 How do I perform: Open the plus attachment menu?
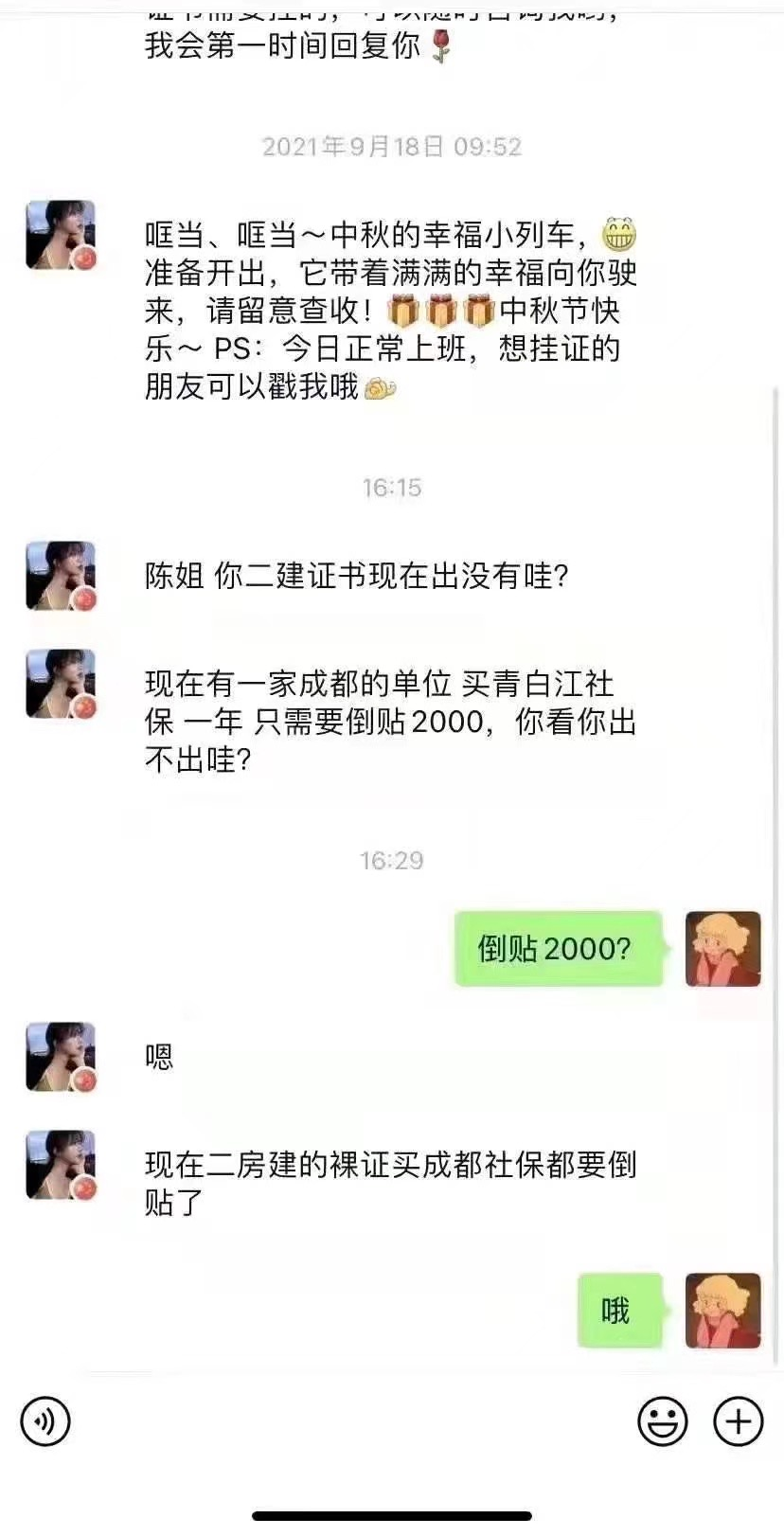[x=738, y=1420]
